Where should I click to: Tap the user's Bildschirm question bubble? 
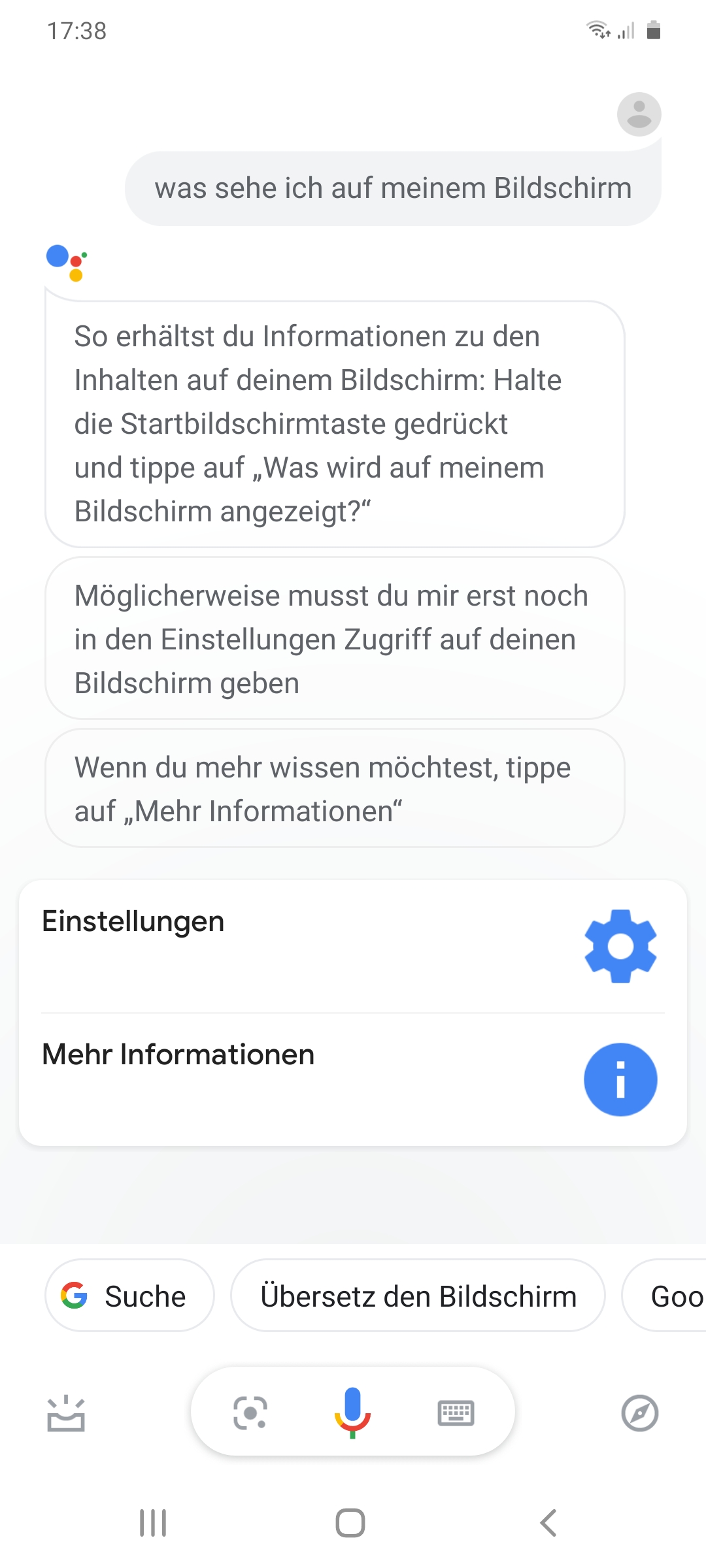click(392, 188)
